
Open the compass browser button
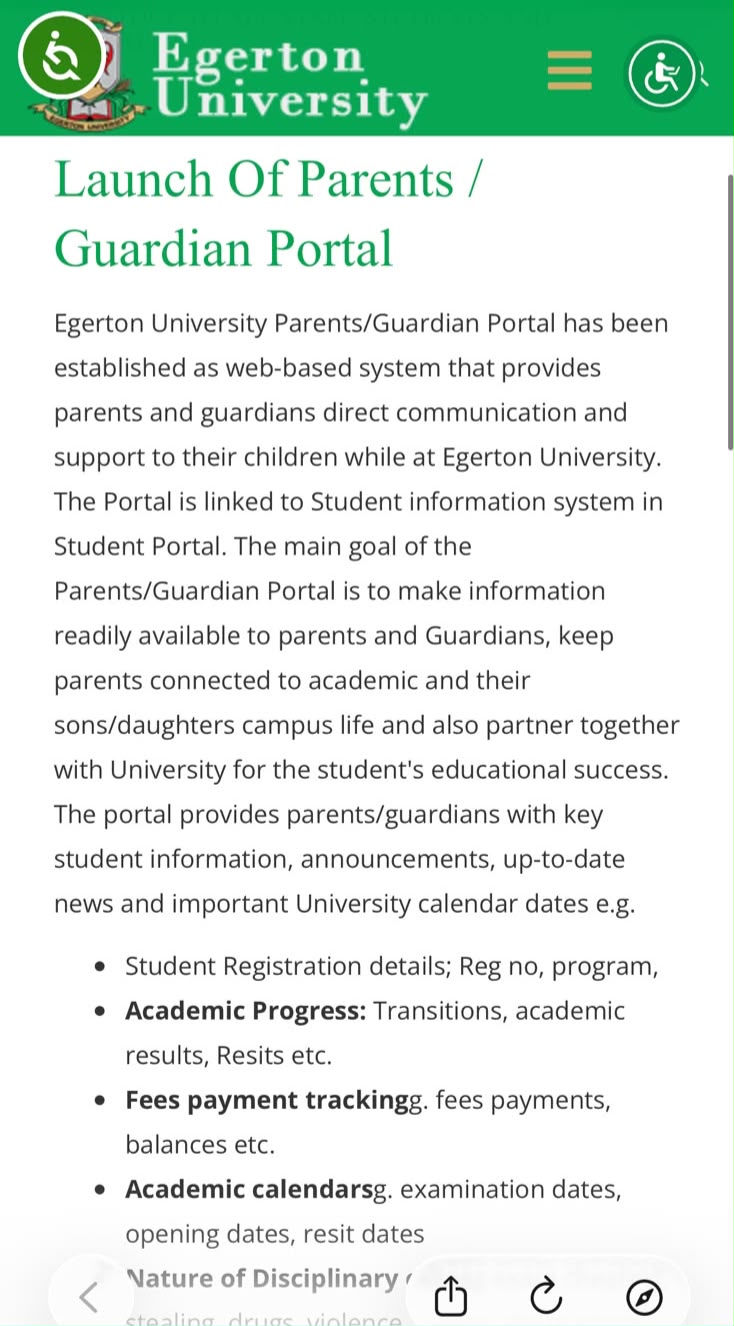click(x=644, y=1298)
